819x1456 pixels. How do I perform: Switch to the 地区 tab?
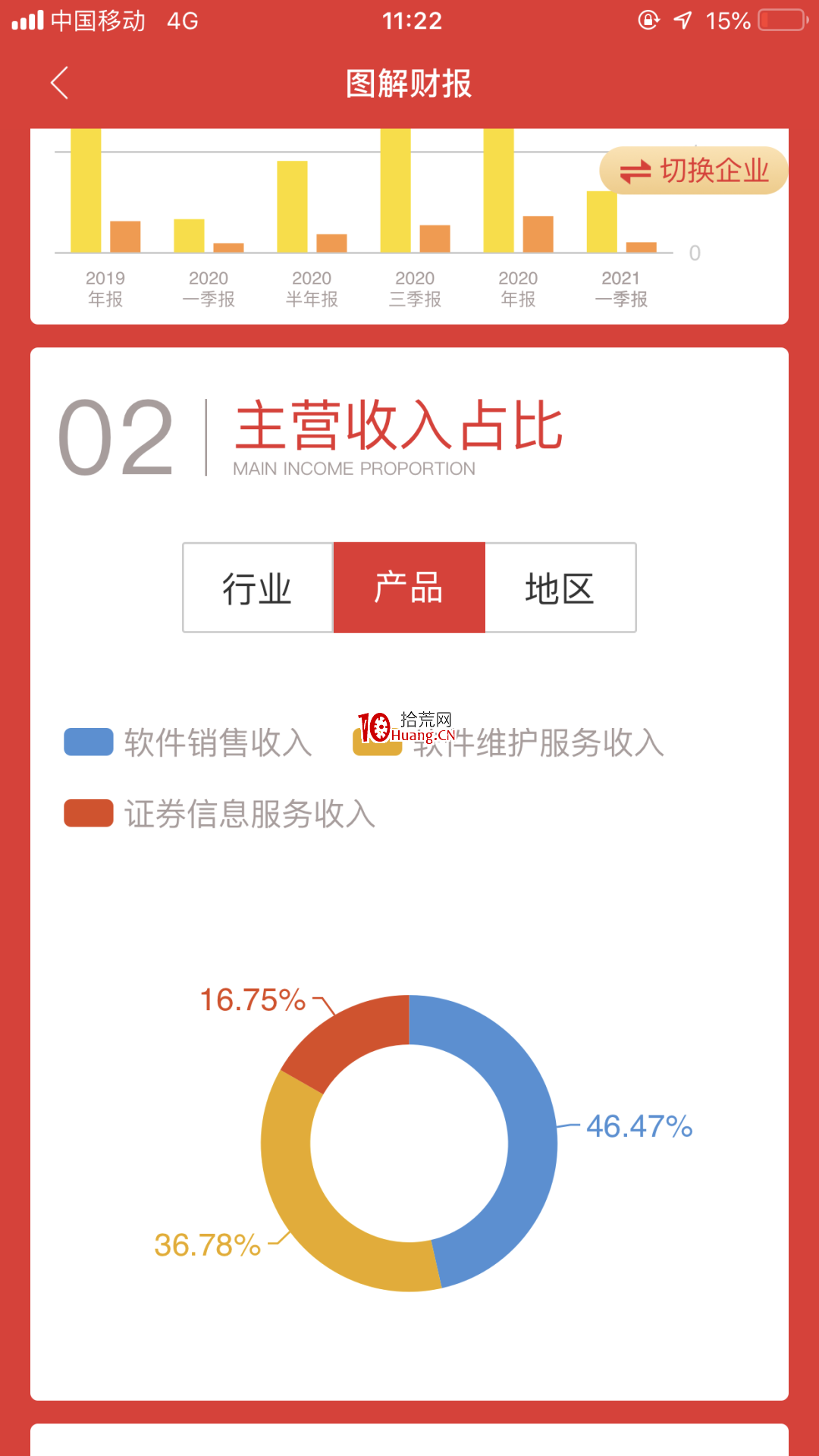coord(560,588)
